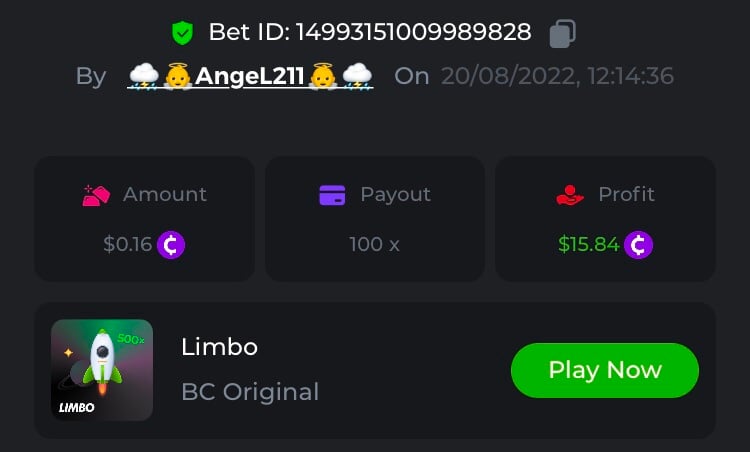
Task: Open AngeL211's user profile
Action: [x=250, y=76]
